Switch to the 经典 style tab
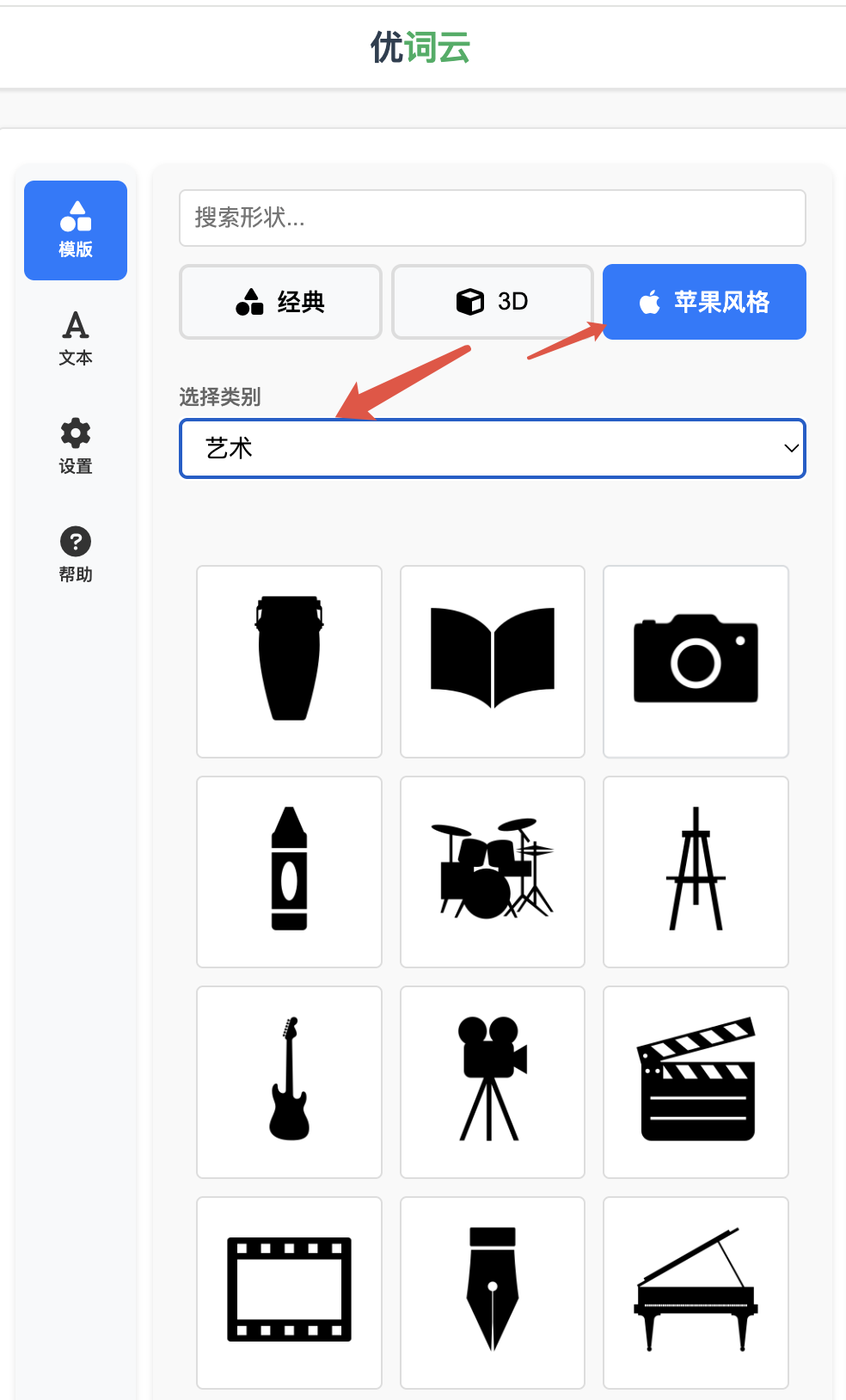Screen dimensions: 846x1400 280,302
